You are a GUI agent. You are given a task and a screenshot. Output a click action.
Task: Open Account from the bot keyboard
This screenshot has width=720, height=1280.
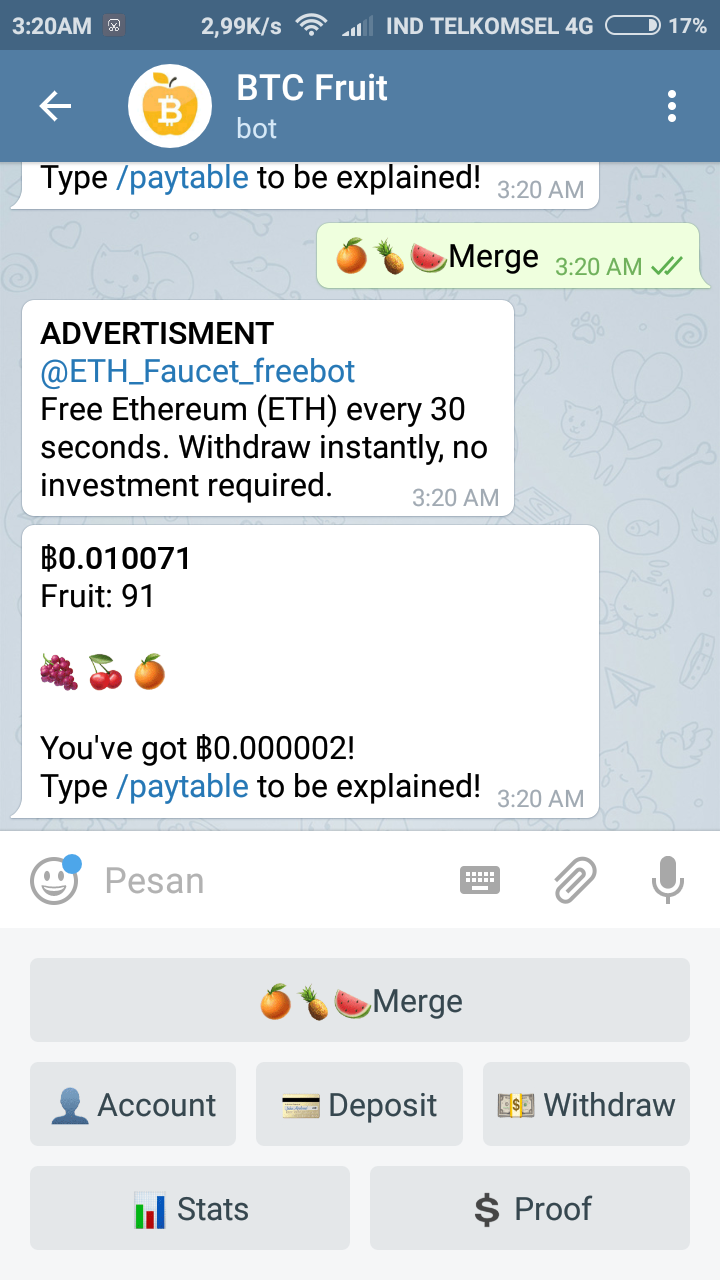133,1104
